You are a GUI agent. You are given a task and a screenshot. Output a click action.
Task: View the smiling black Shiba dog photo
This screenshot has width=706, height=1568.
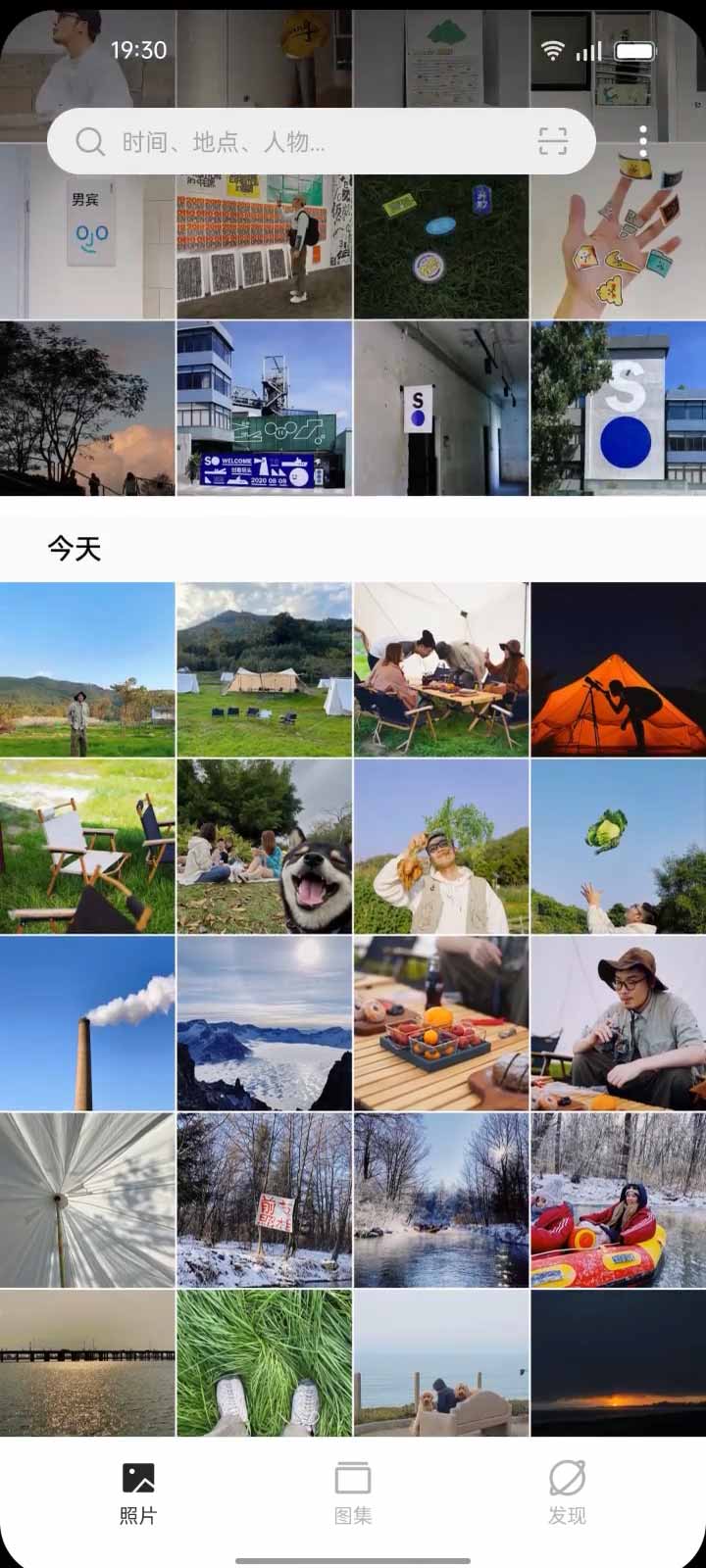tap(265, 847)
